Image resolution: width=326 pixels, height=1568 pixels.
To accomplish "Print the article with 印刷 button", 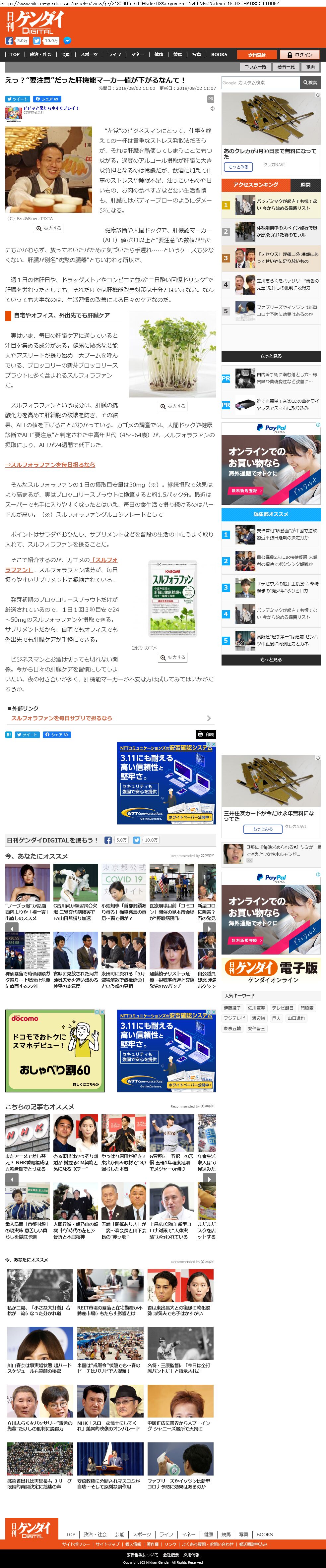I will 206,734.
